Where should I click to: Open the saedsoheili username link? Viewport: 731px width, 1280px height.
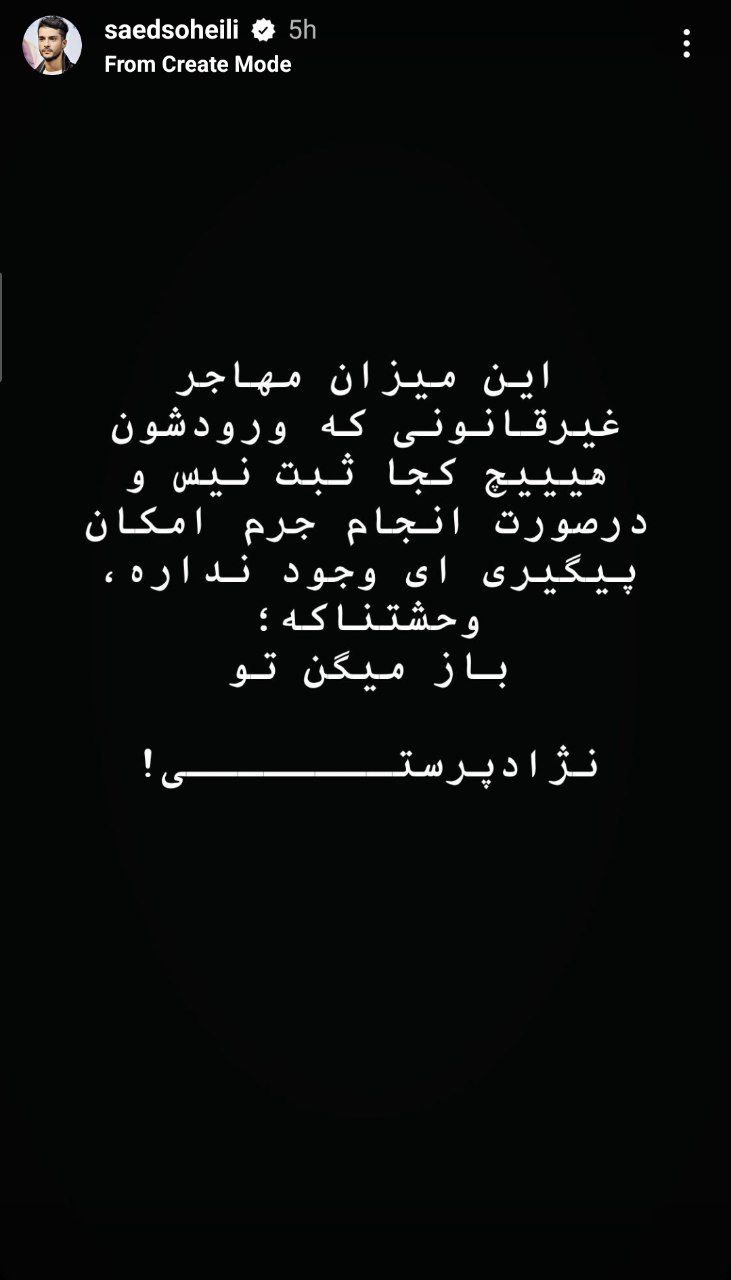click(171, 30)
